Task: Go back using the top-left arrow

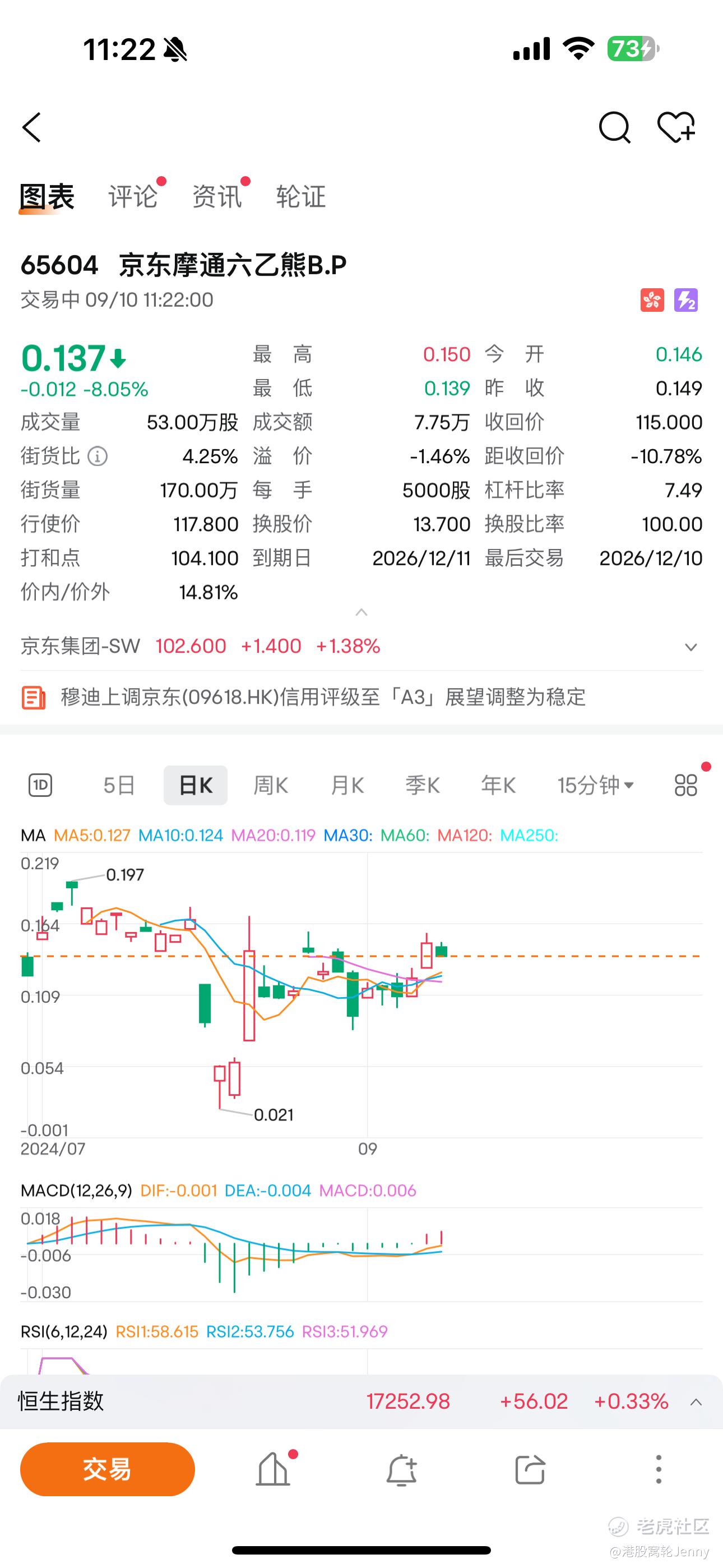Action: click(x=31, y=127)
